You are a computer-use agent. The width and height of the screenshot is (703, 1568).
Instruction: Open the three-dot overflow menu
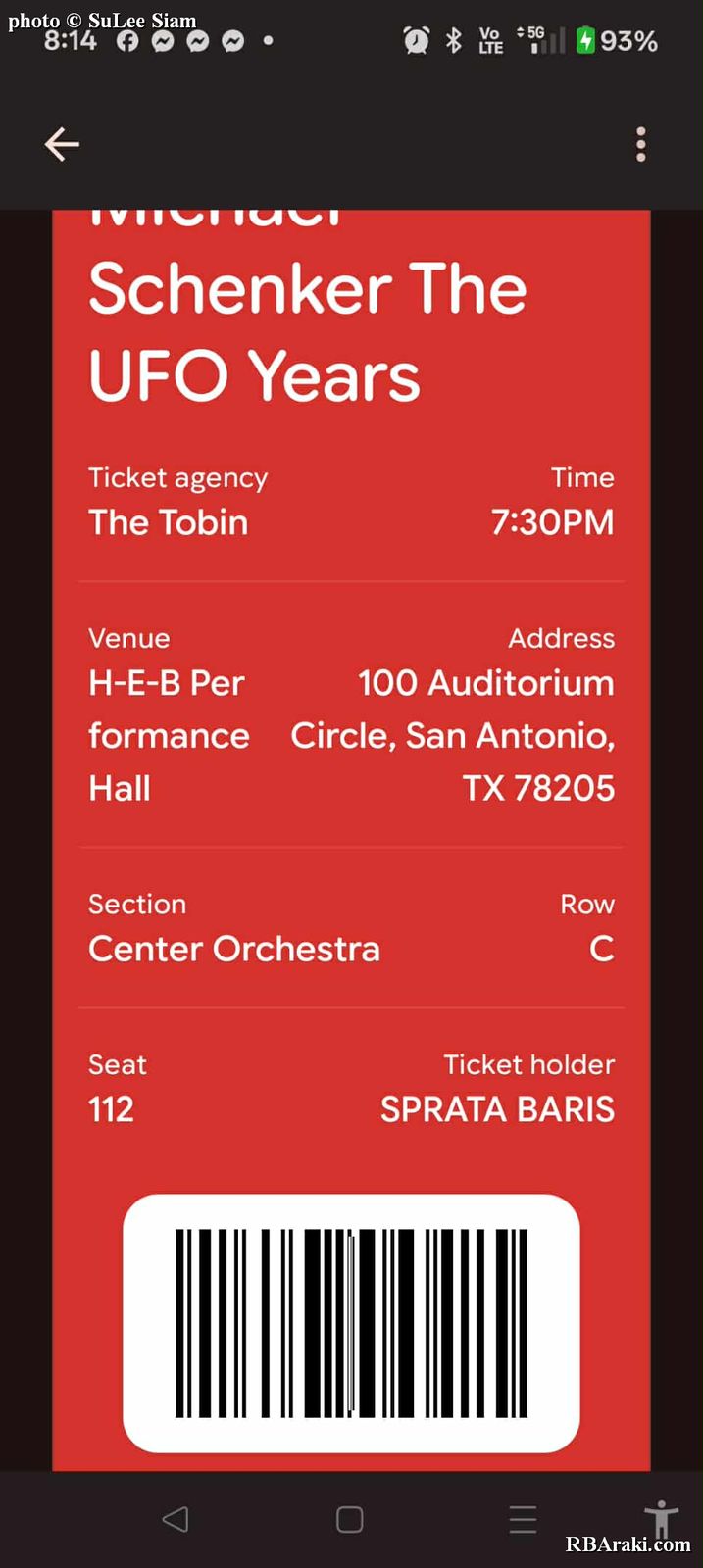coord(641,145)
